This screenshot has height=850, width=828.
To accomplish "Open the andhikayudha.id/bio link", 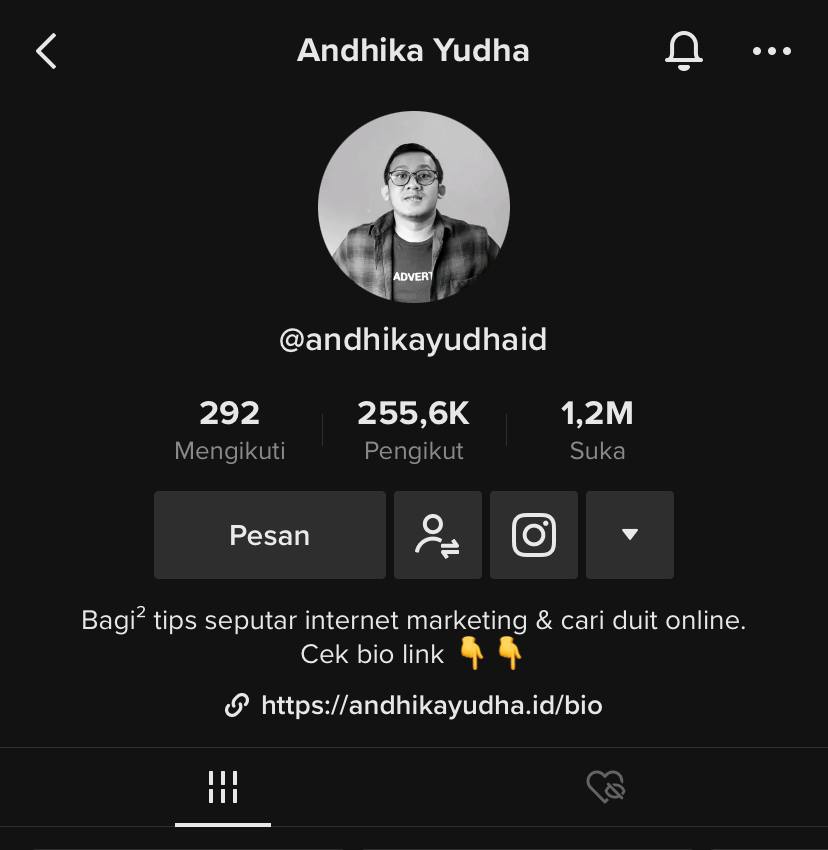I will [x=430, y=706].
